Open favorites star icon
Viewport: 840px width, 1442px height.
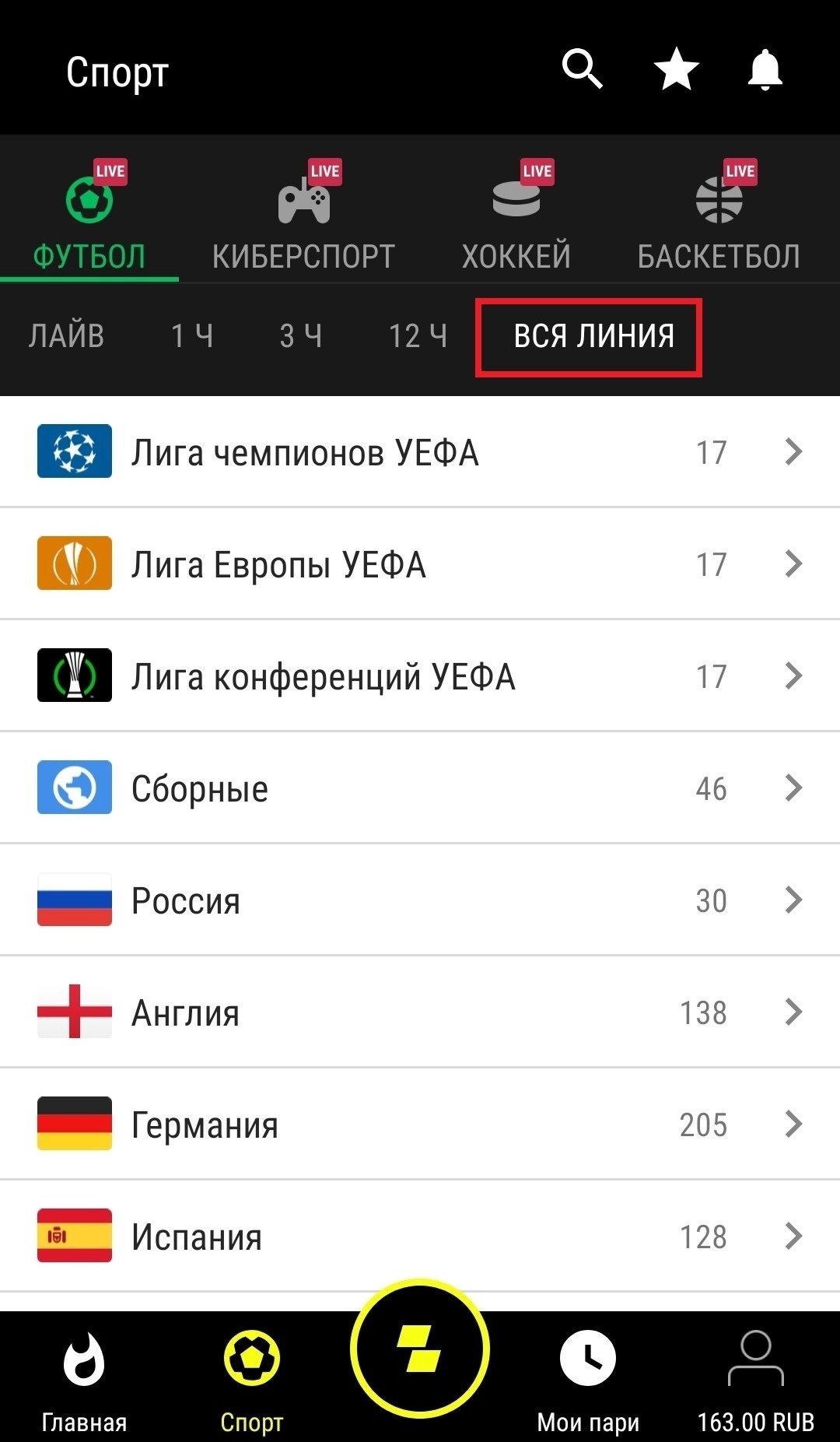676,69
